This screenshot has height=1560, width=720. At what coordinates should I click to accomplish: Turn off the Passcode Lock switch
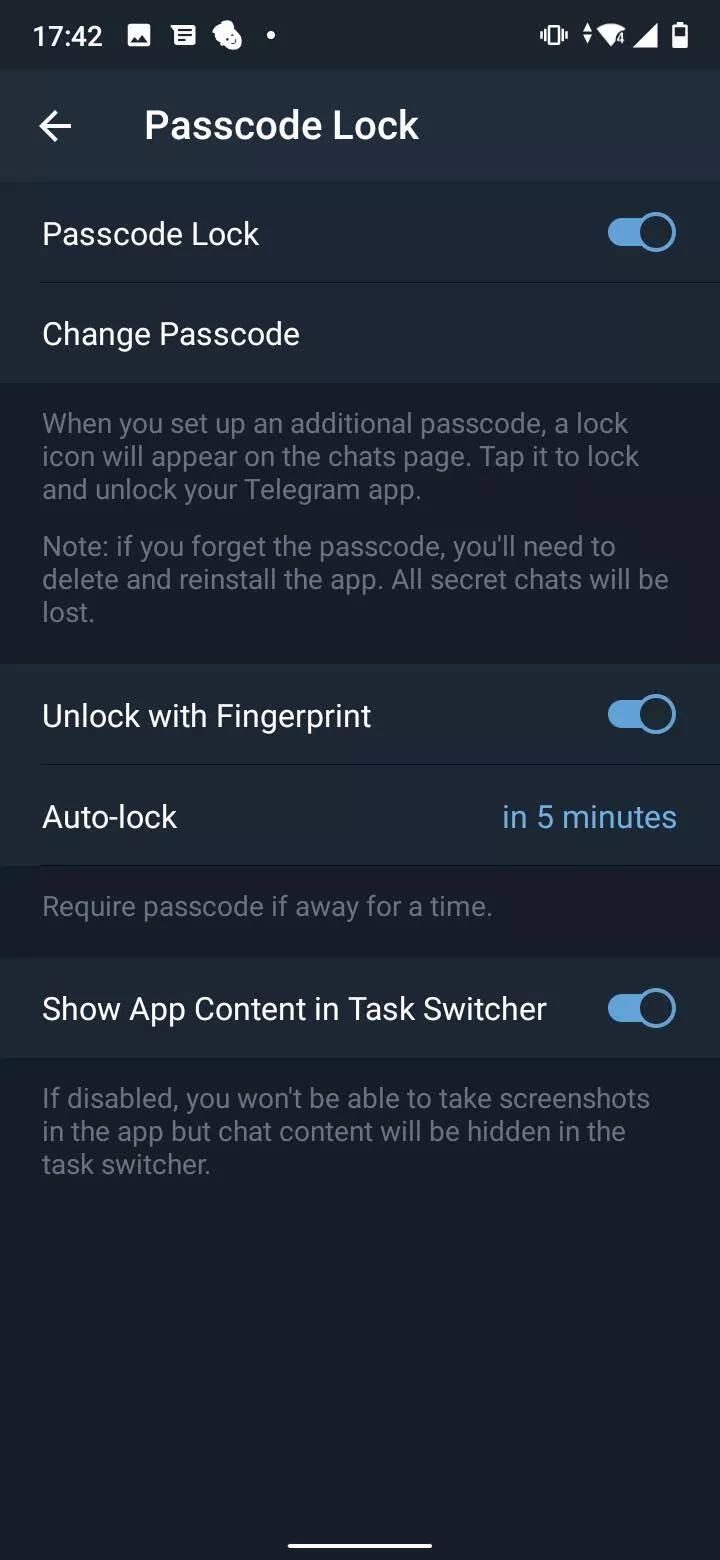pyautogui.click(x=641, y=233)
